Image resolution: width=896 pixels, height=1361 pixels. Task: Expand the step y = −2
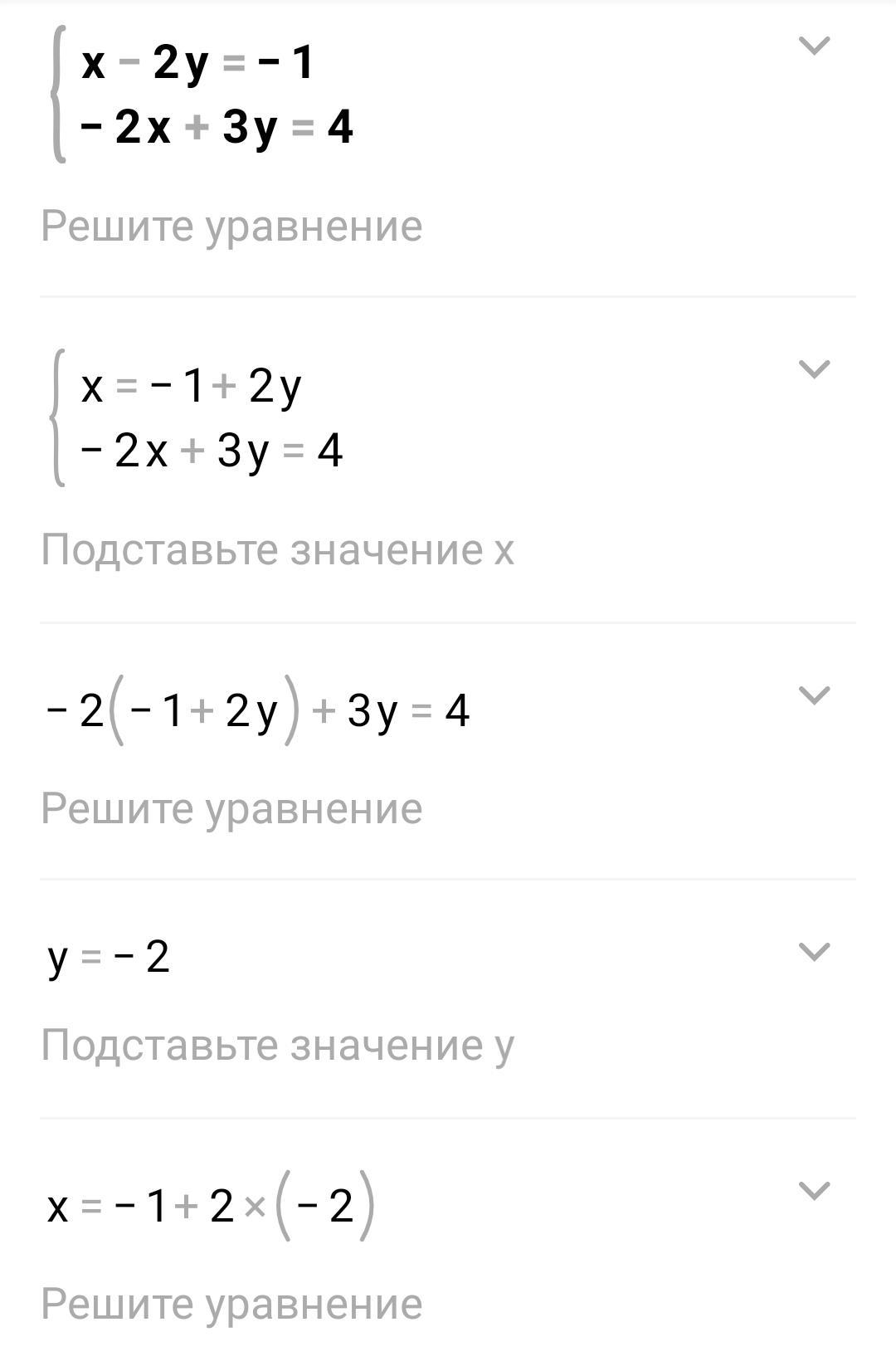click(813, 952)
